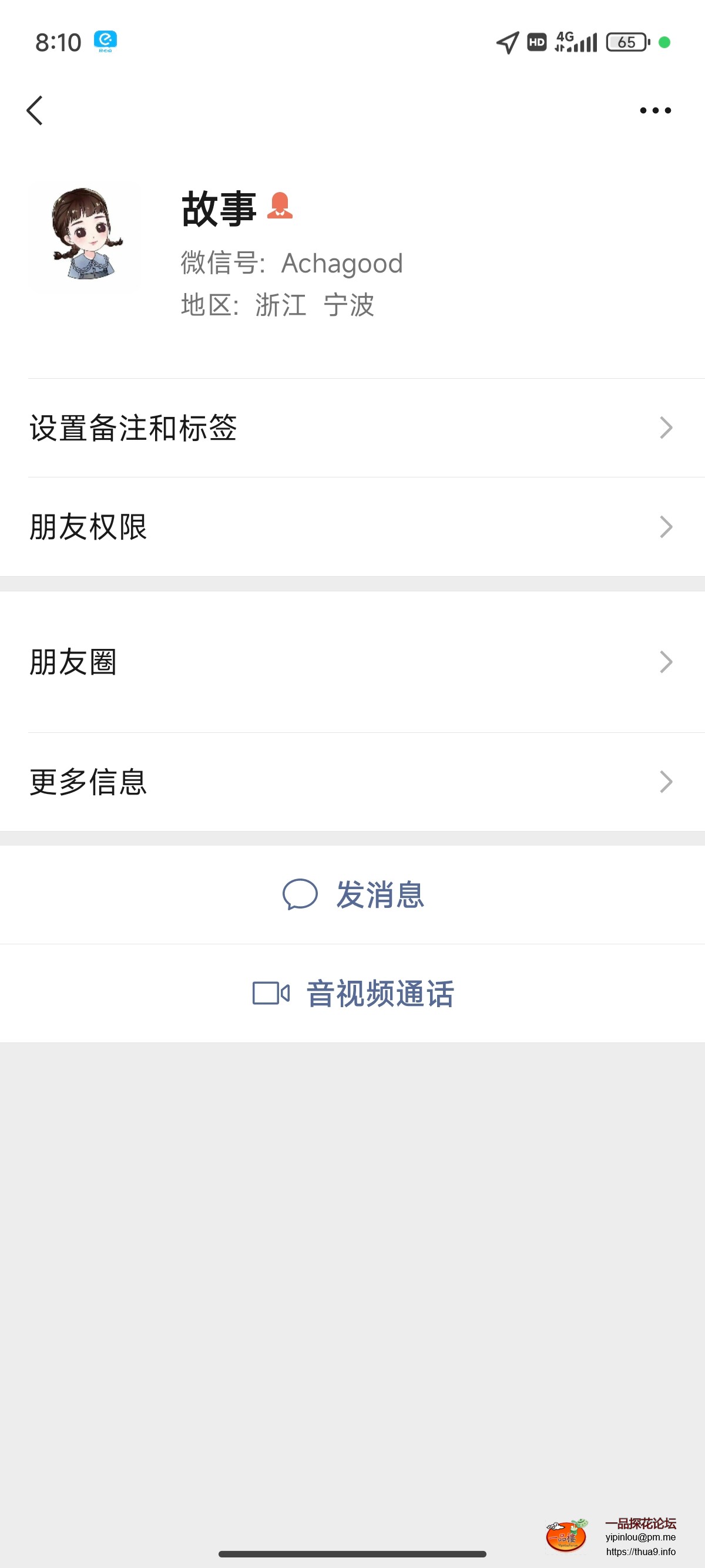This screenshot has height=1568, width=705.
Task: Select the 设置备注和标签 row
Action: pos(244,428)
